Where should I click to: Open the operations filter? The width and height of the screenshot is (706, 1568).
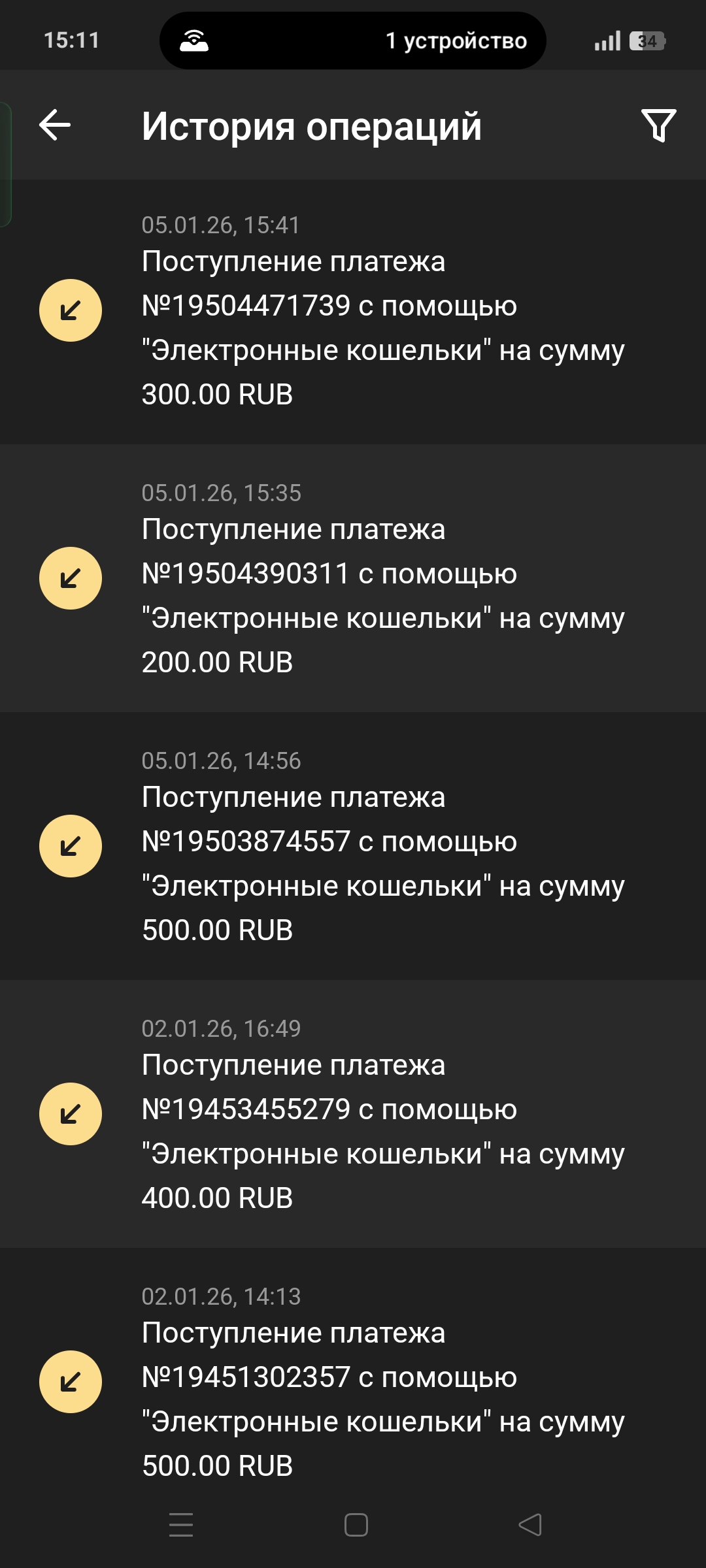point(658,125)
